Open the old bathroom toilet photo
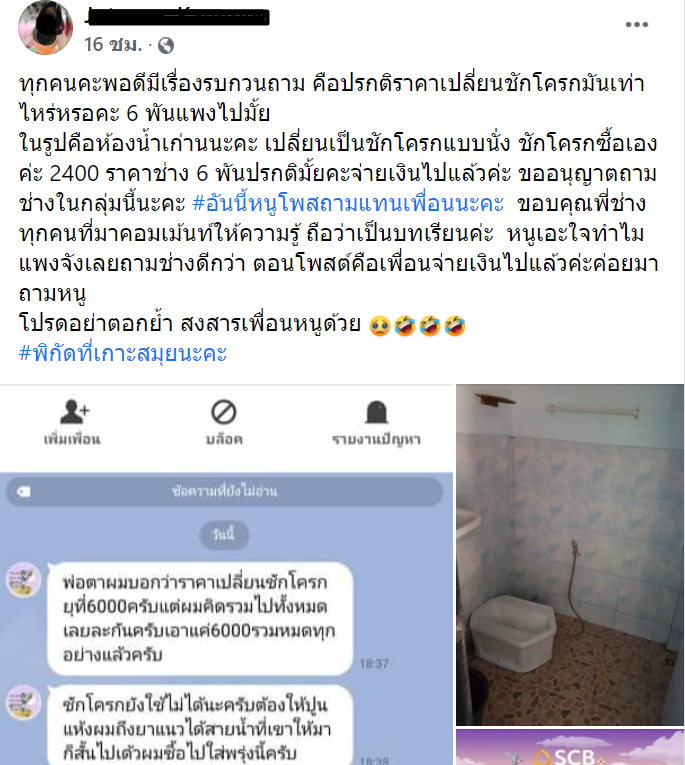 (569, 555)
